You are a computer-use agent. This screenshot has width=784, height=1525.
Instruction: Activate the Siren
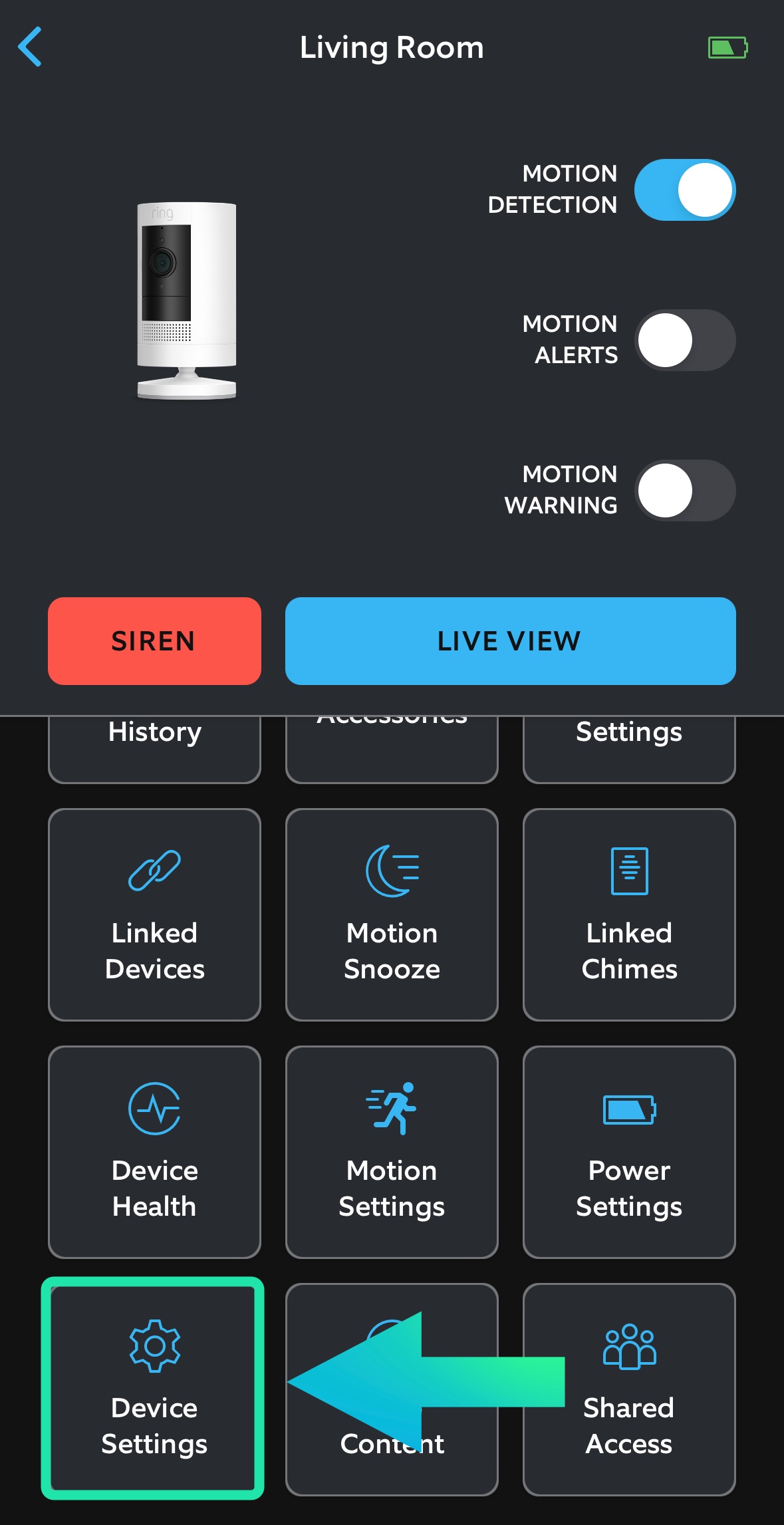[x=154, y=641]
